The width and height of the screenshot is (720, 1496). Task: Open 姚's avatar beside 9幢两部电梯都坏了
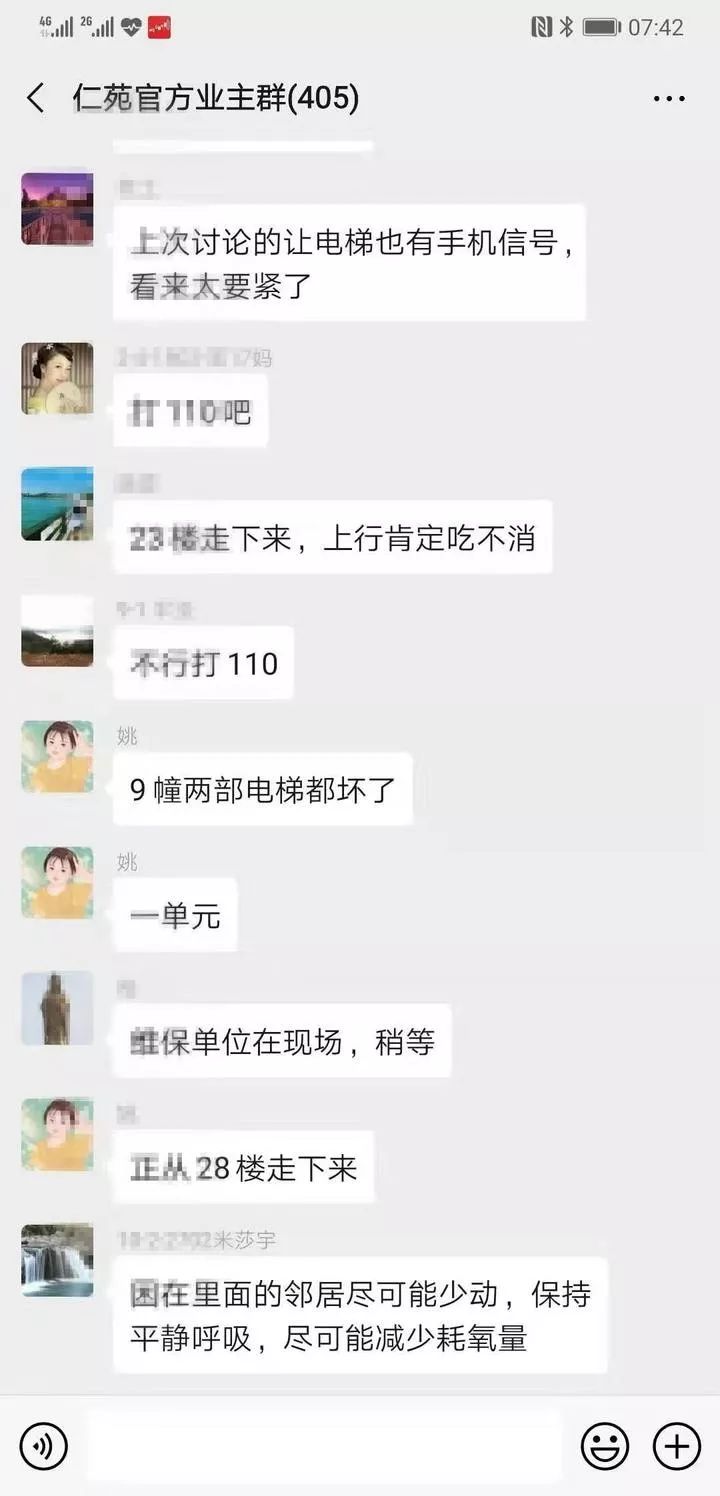pos(57,757)
